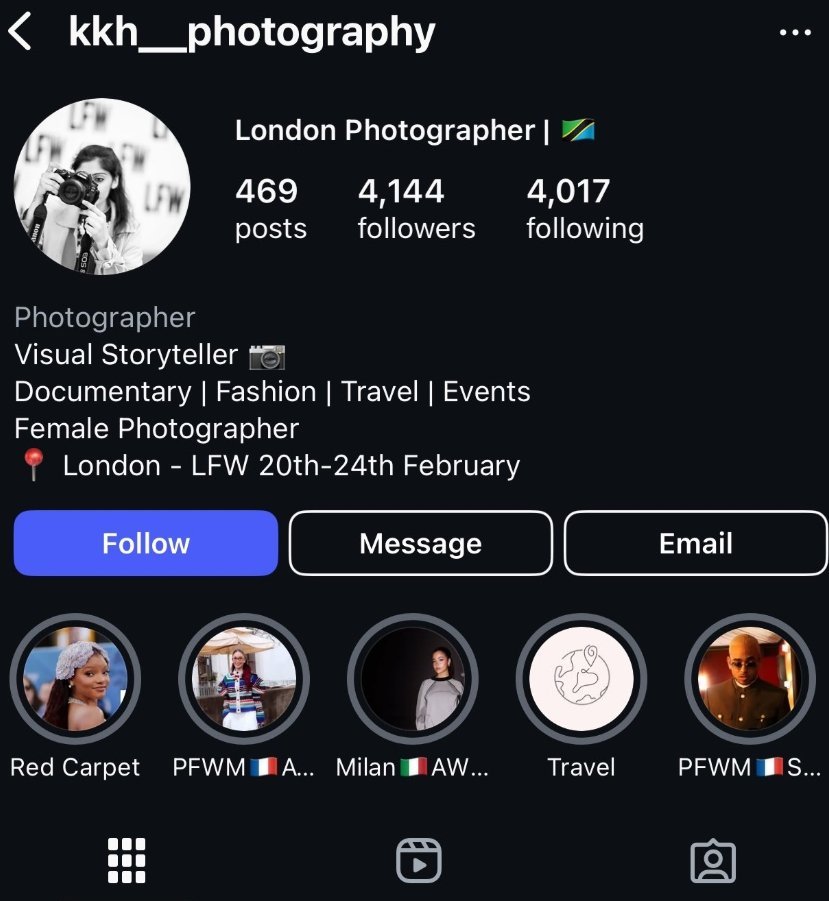Screen dimensions: 829x901
Task: Open the 4,144 followers list
Action: (416, 209)
